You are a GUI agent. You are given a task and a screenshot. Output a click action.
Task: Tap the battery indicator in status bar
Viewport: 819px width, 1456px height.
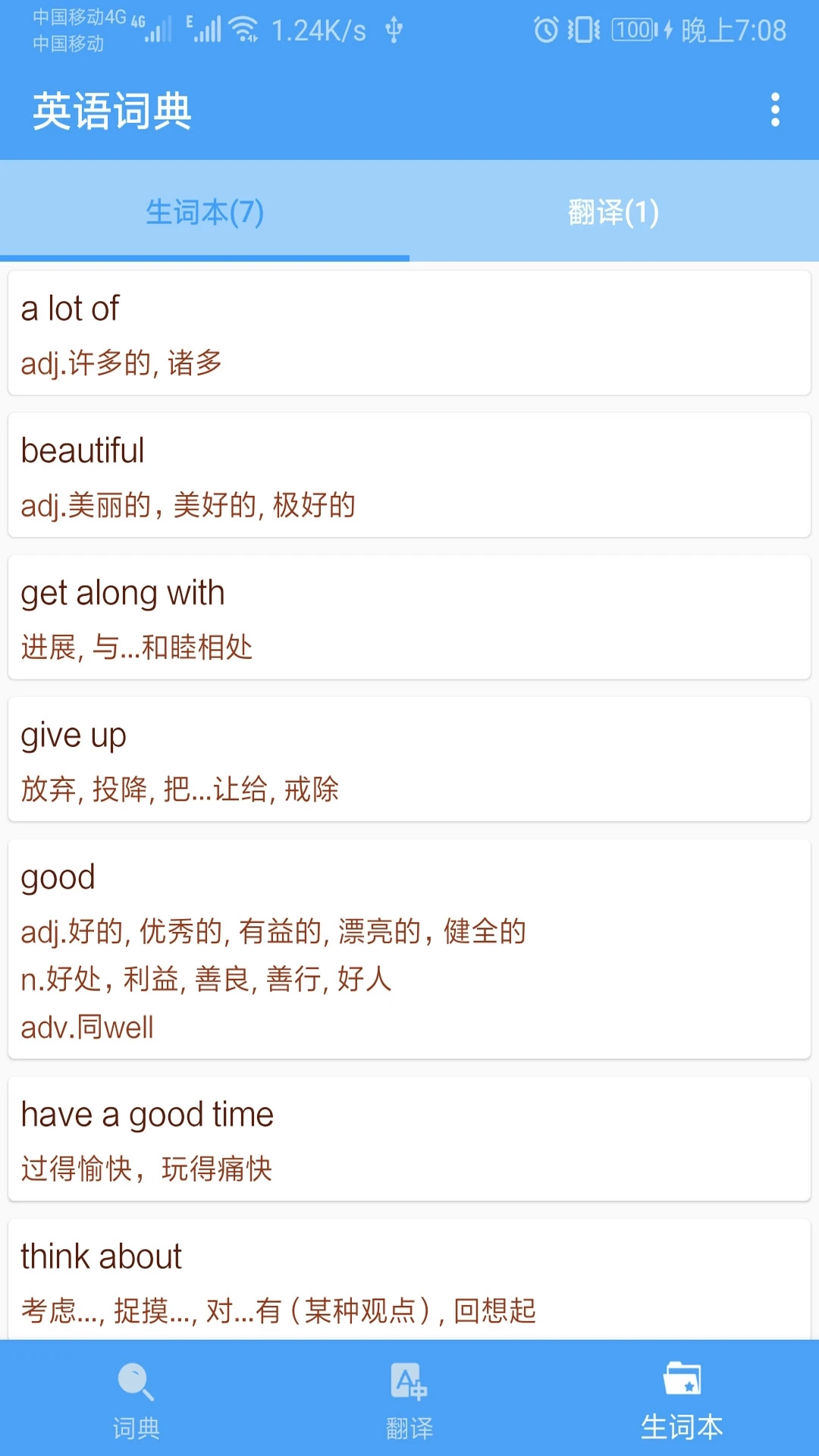pos(633,29)
